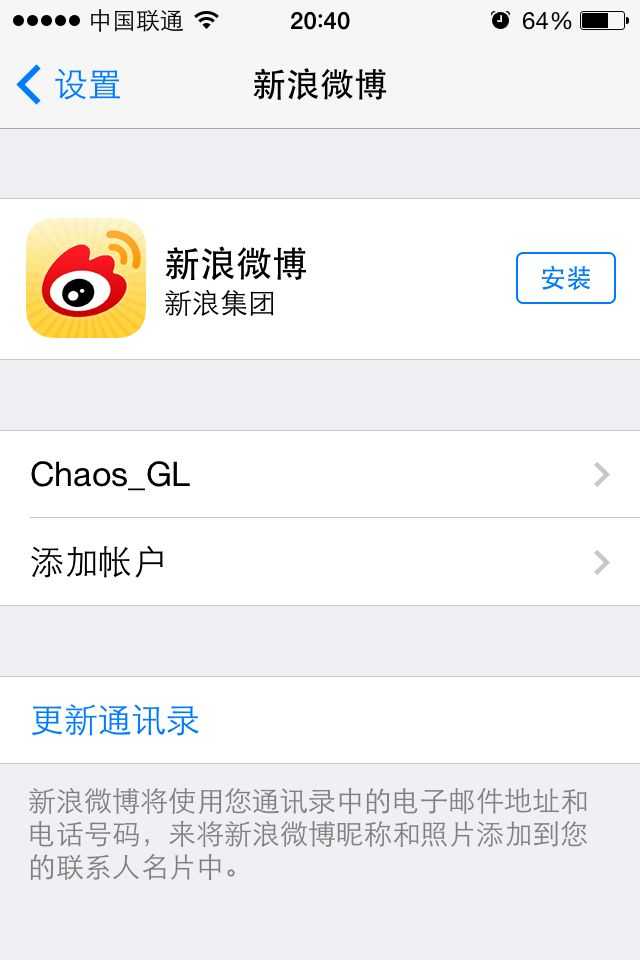
Task: Tap 更新通讯录 to update contacts
Action: click(116, 720)
